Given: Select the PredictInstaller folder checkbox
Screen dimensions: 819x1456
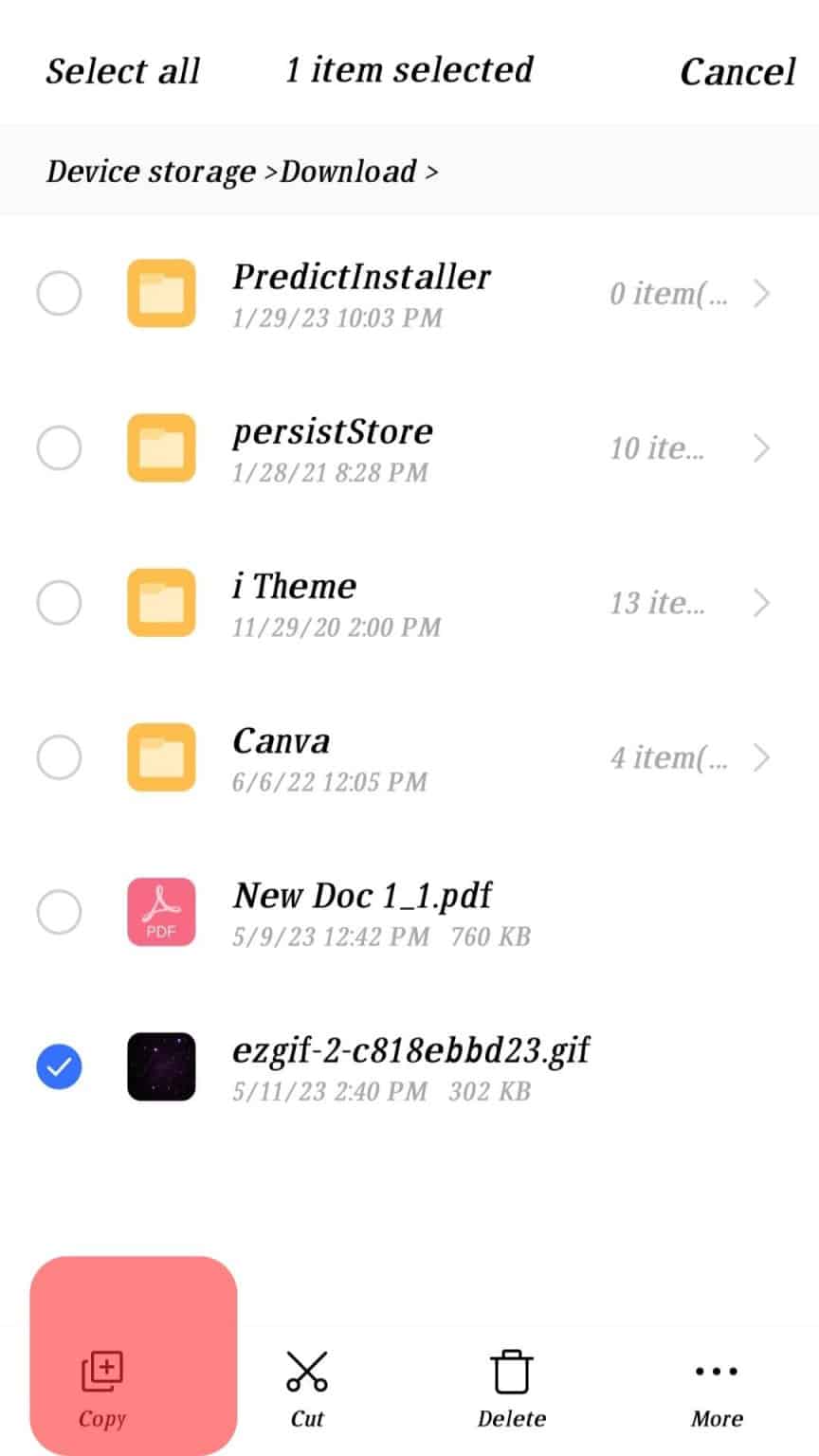Looking at the screenshot, I should point(59,294).
